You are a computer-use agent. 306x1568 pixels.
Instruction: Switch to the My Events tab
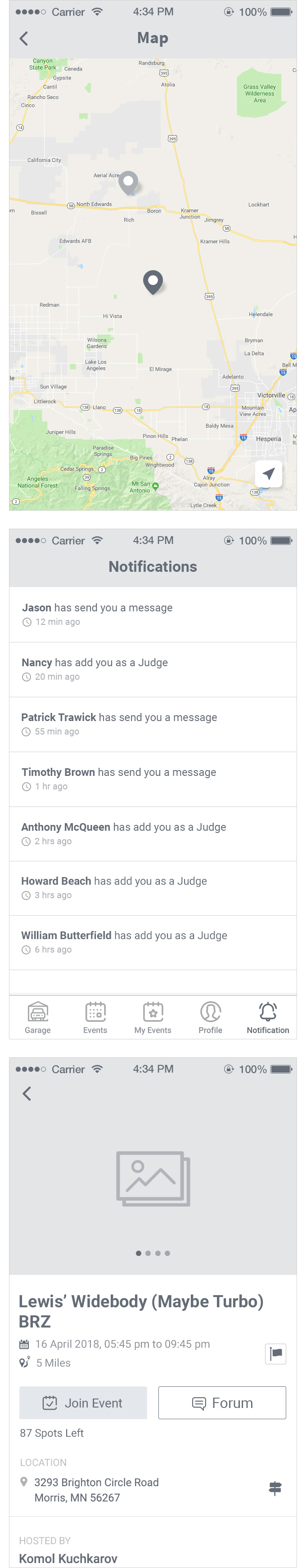pos(153,1017)
